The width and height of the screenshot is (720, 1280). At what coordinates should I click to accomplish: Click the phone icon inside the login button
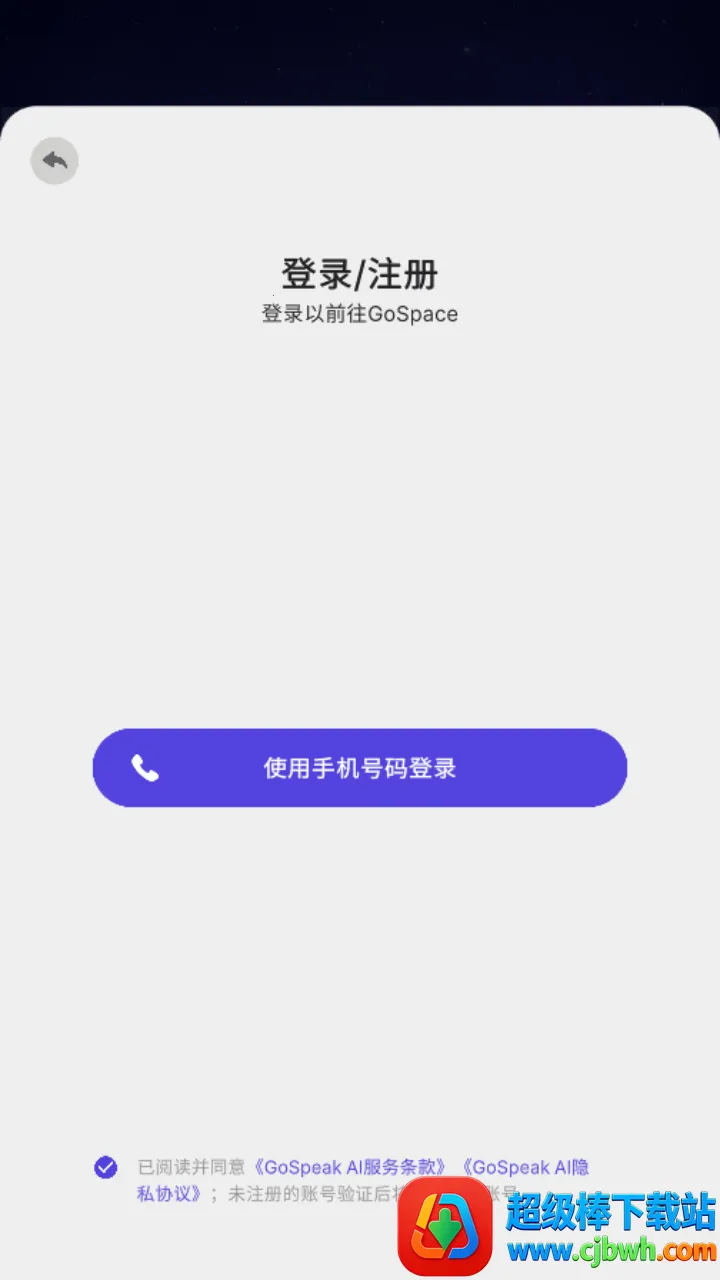(x=146, y=768)
